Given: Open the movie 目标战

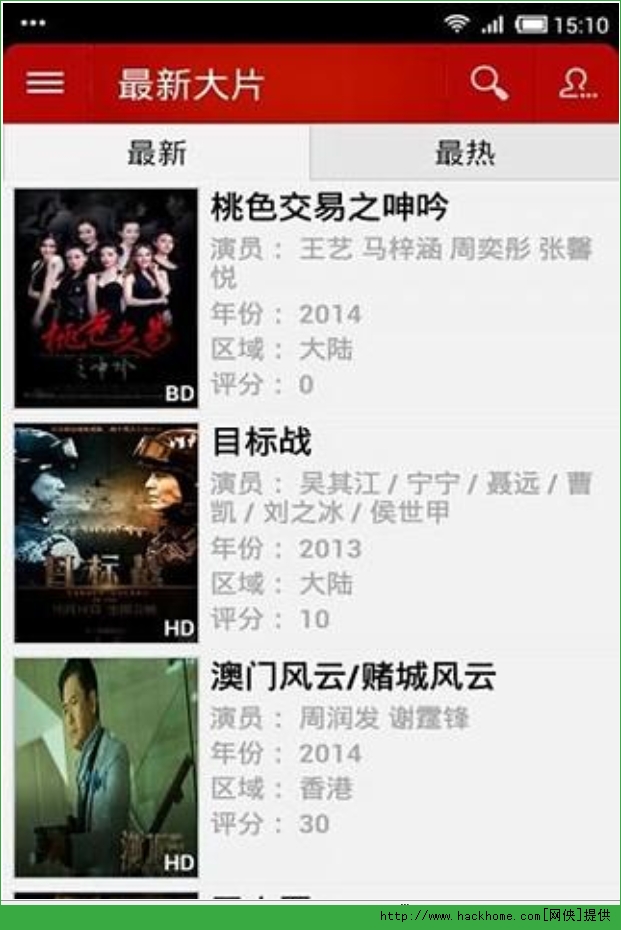Looking at the screenshot, I should point(262,442).
